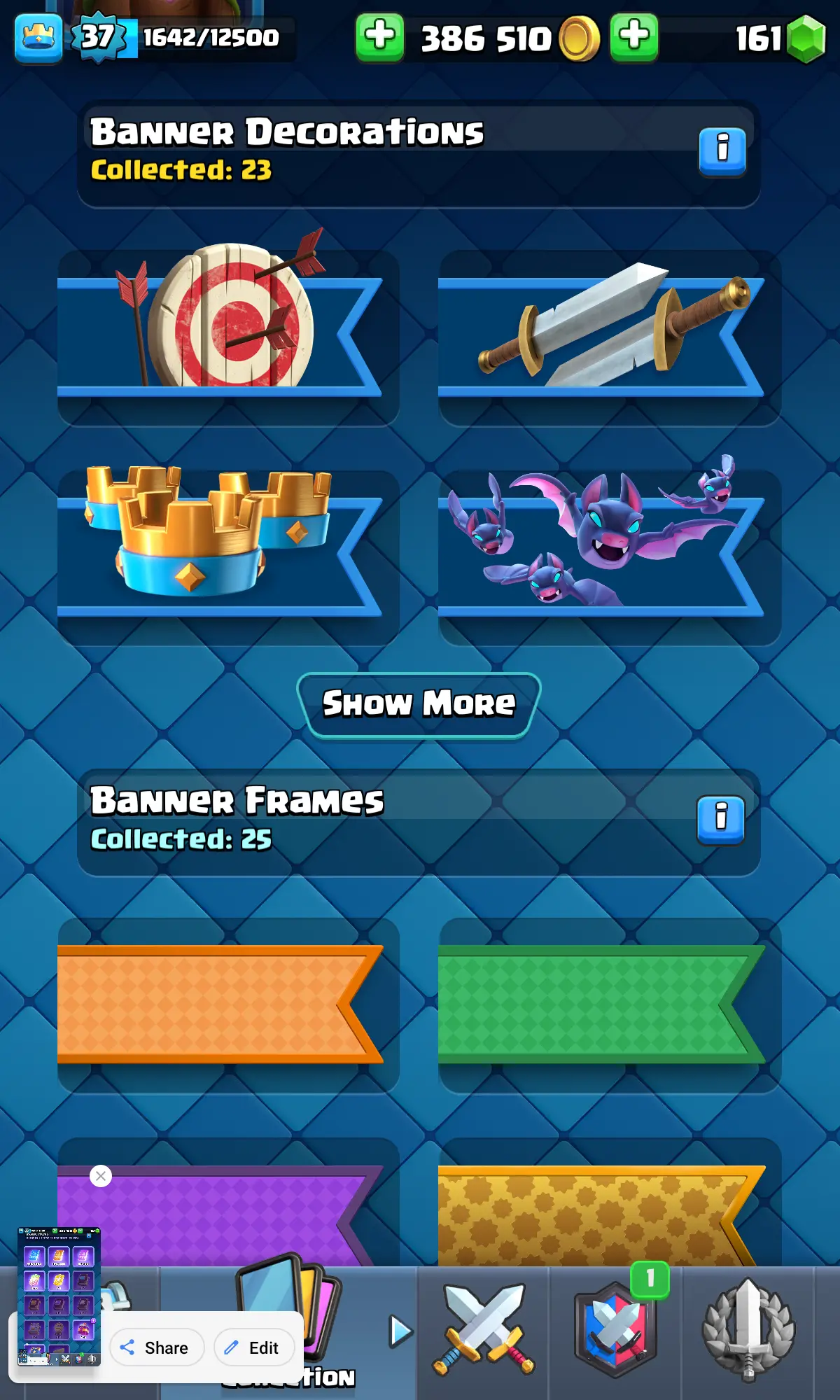Choose the golden crowns banner decoration
The height and width of the screenshot is (1400, 840).
(228, 557)
